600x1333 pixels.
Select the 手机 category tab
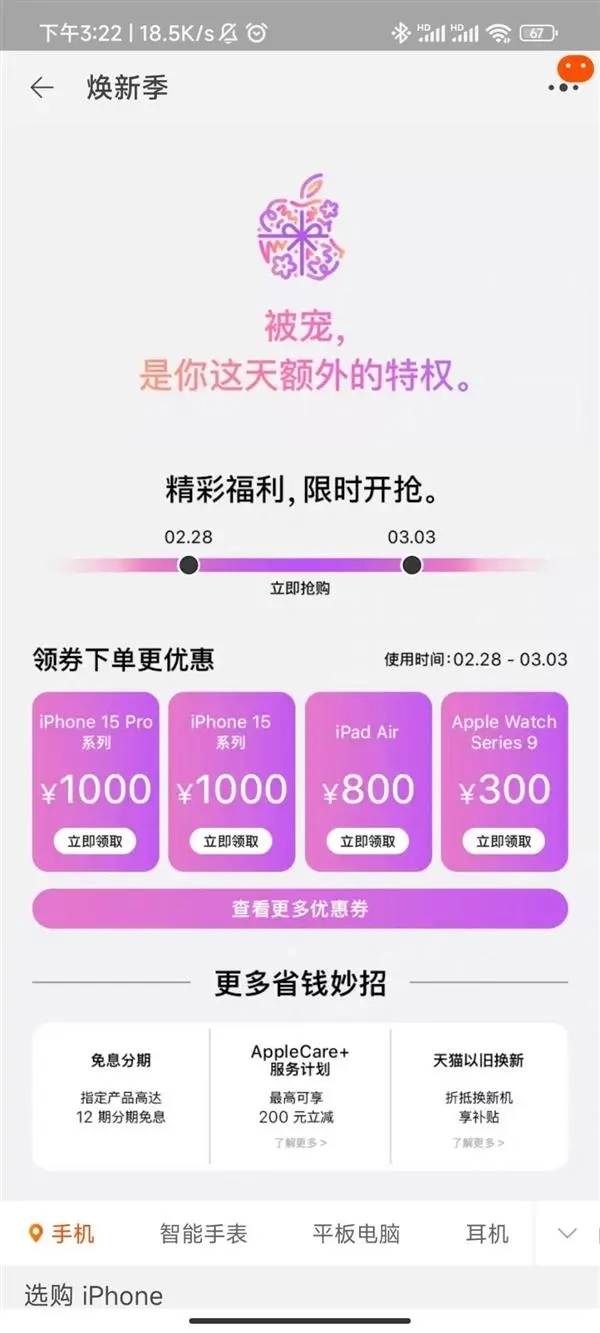tap(62, 1233)
